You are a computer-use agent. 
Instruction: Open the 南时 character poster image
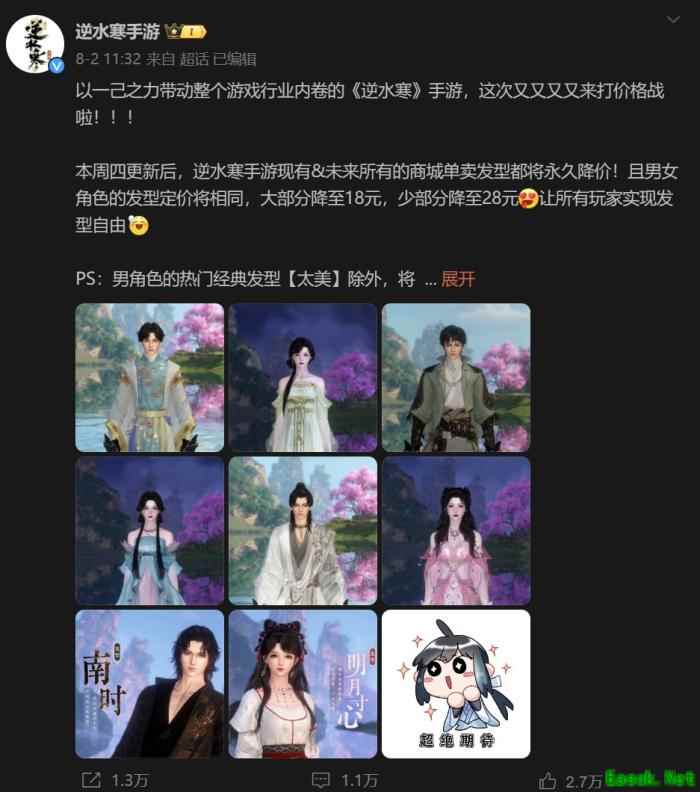[150, 683]
